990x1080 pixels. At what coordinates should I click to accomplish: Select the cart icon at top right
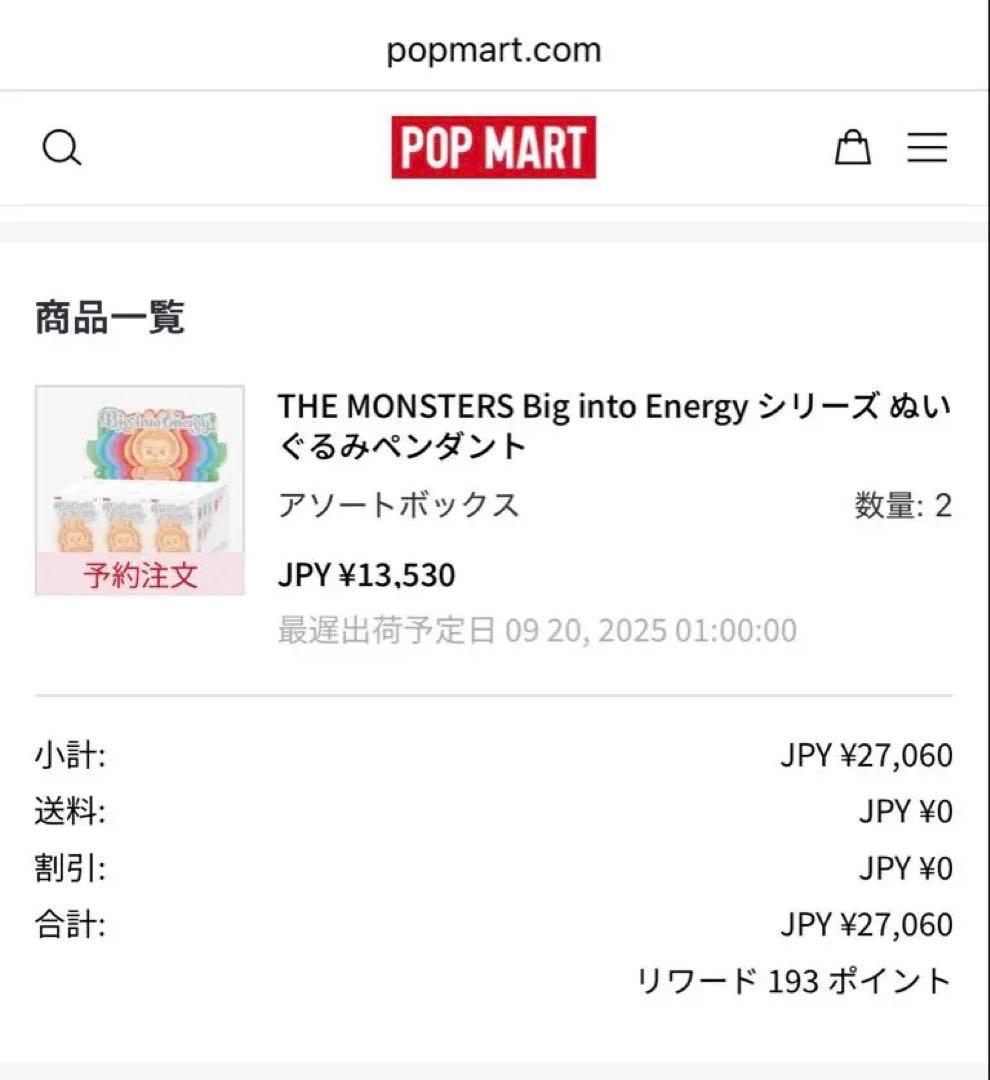tap(854, 147)
